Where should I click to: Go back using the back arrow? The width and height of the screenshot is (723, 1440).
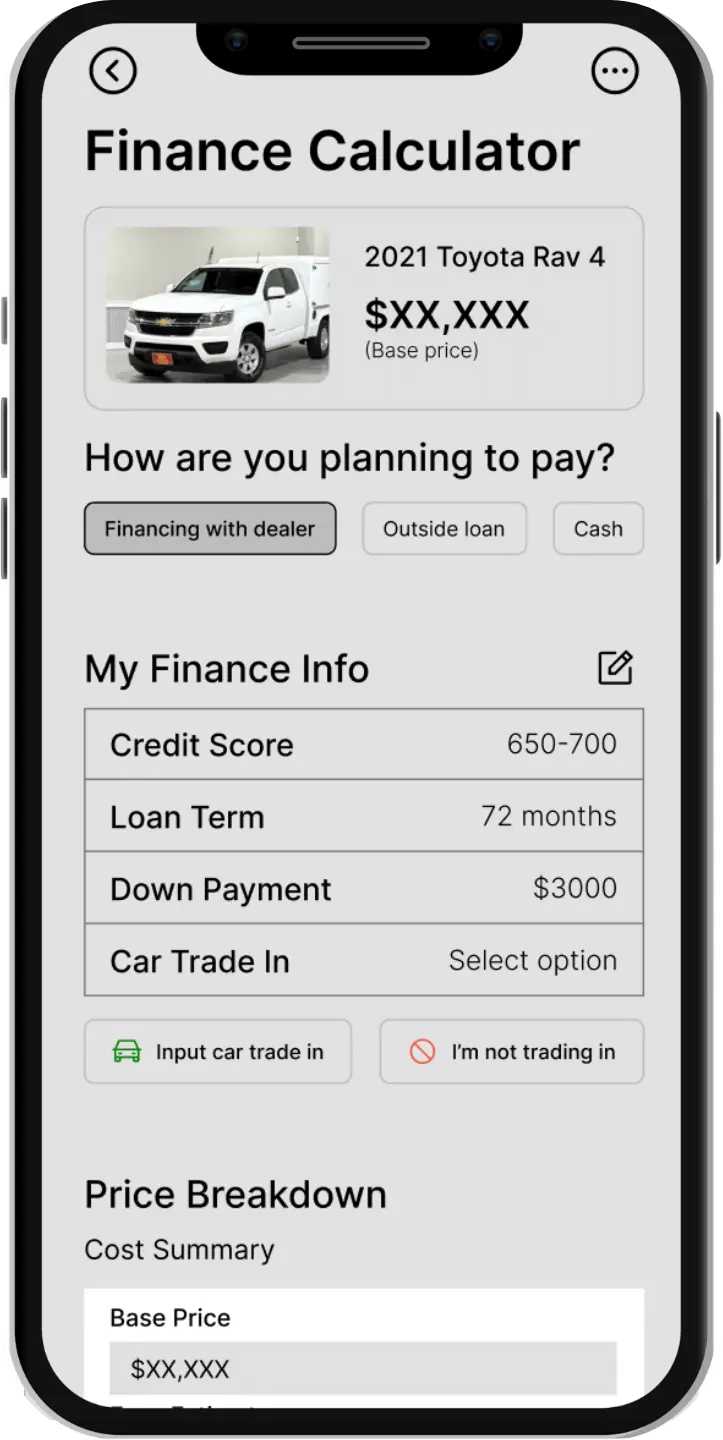pos(113,71)
